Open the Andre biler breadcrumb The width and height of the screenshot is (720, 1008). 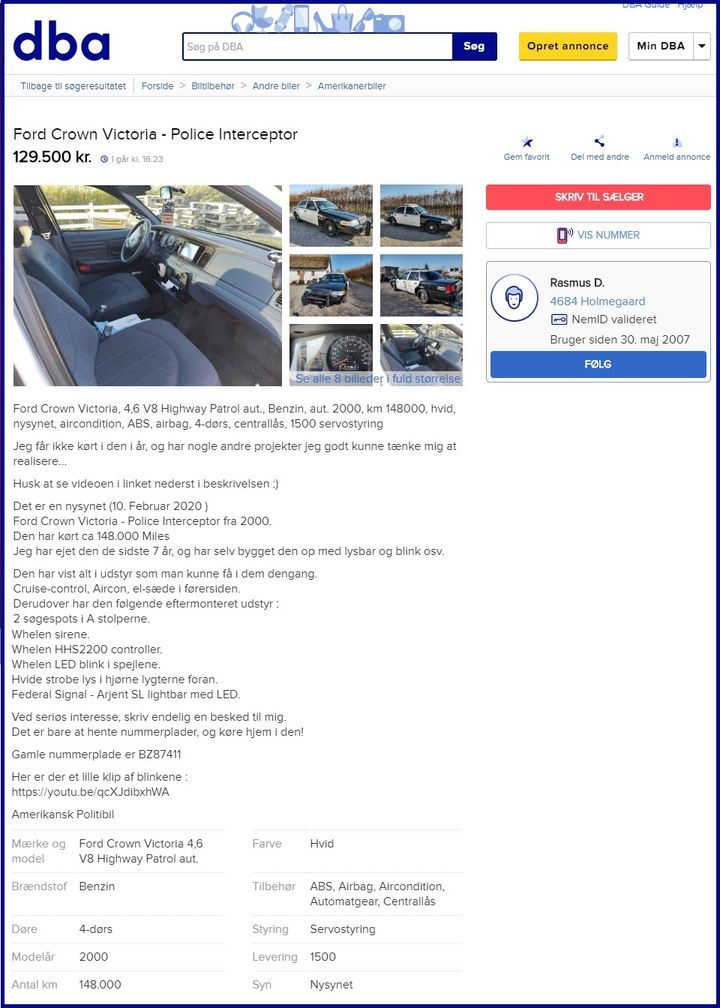276,86
